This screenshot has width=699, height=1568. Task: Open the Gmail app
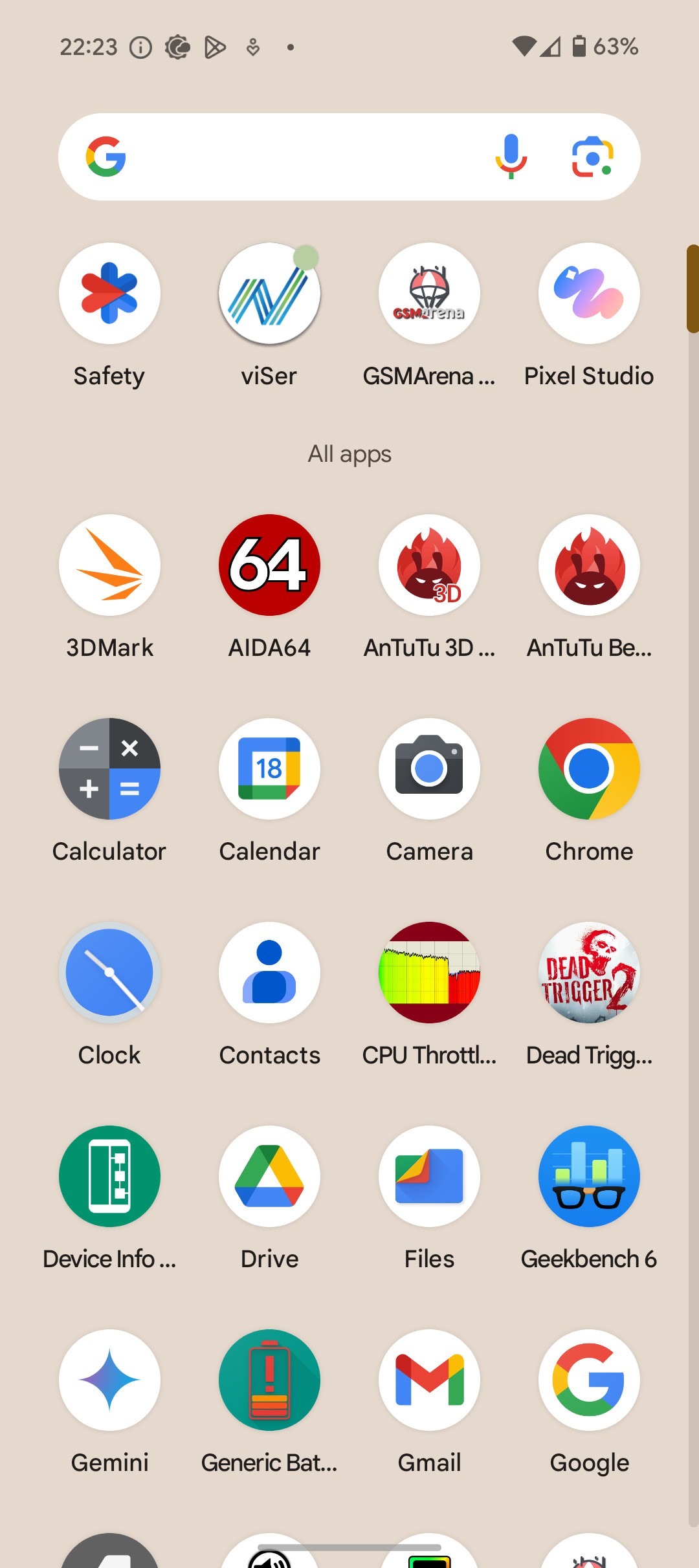tap(429, 1380)
